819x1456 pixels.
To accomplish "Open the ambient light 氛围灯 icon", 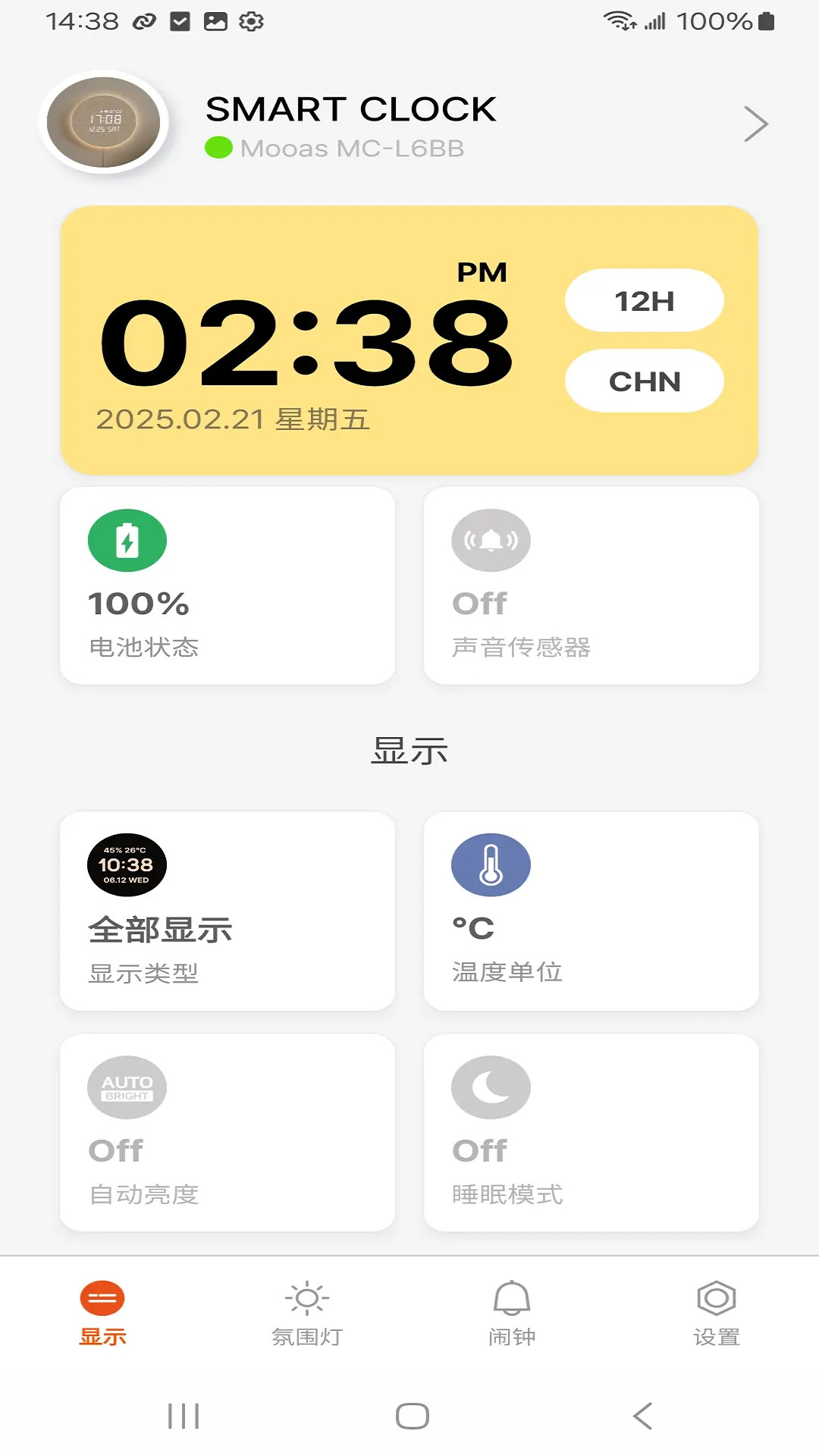I will click(307, 1298).
